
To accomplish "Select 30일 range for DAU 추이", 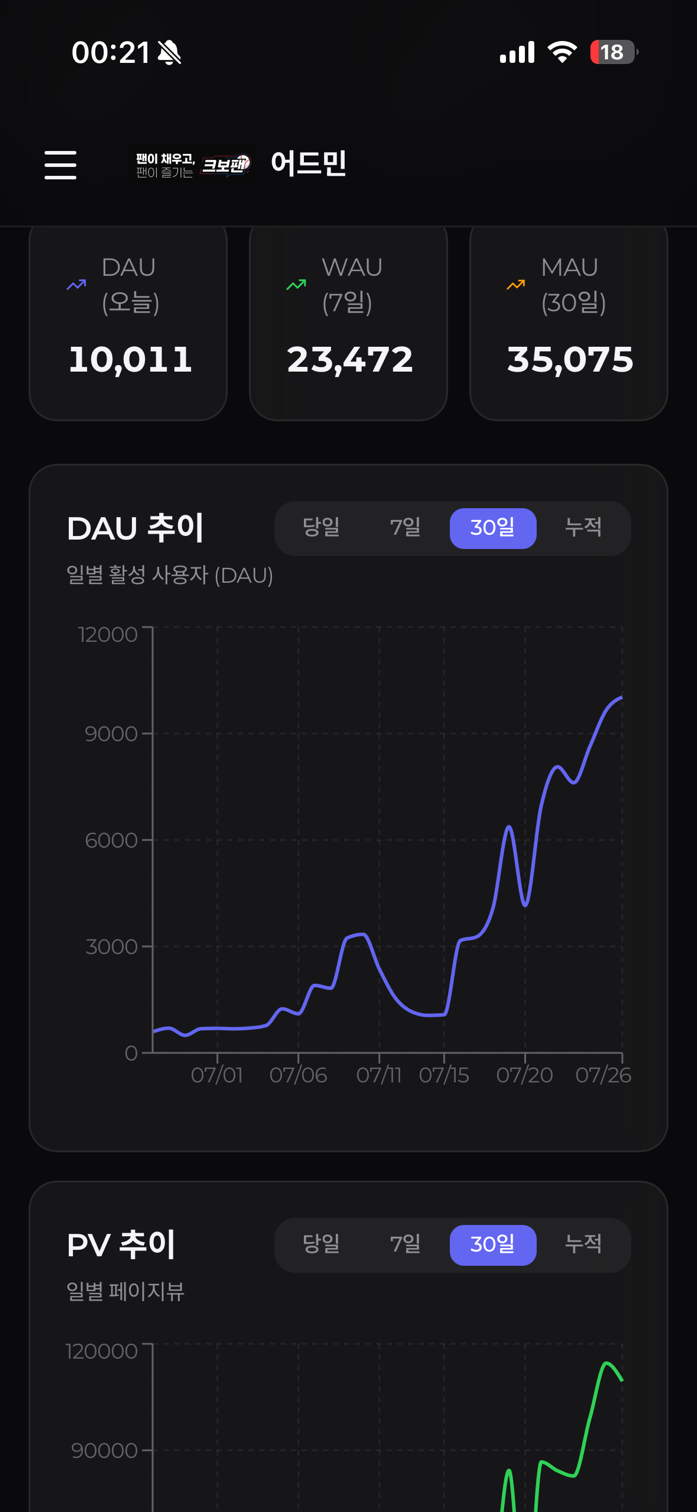I will click(x=493, y=528).
